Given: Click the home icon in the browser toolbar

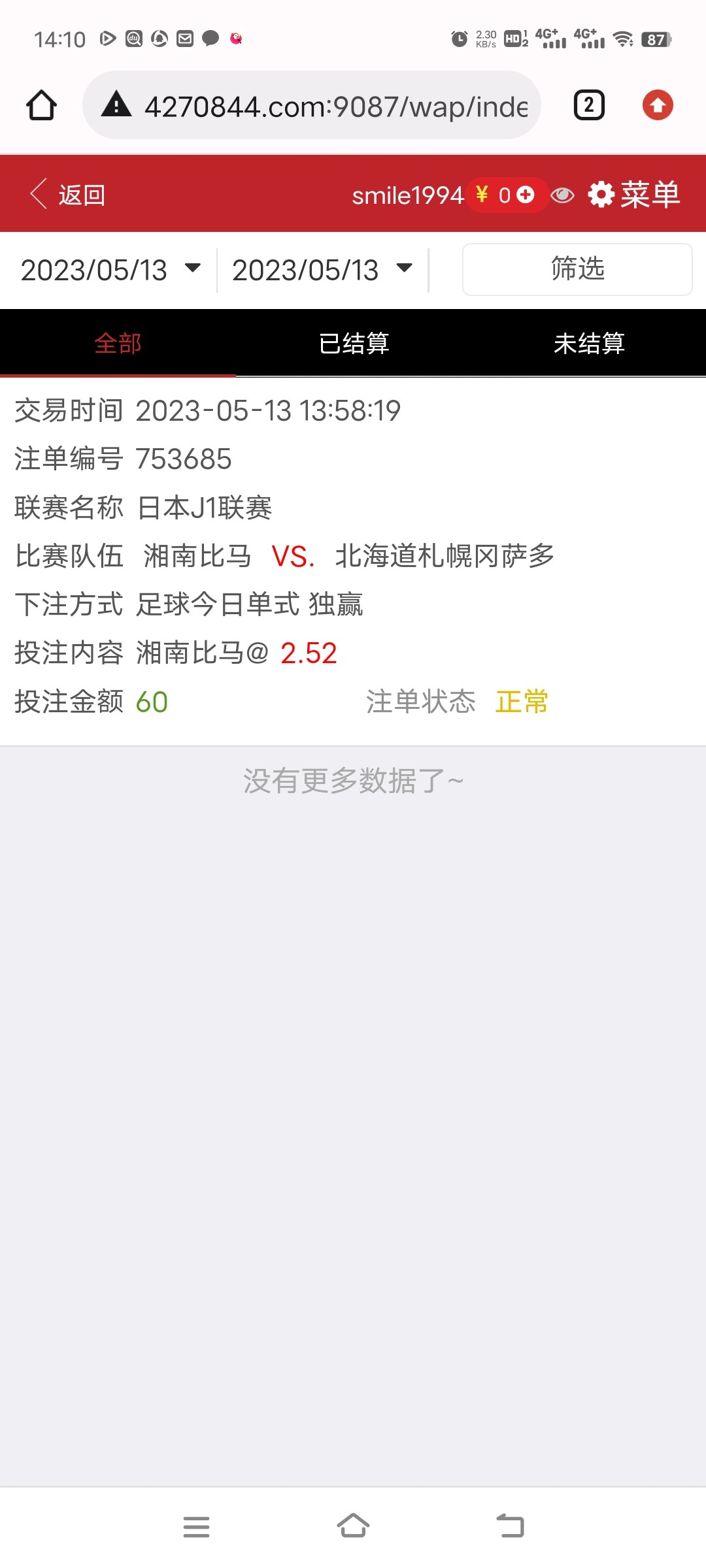Looking at the screenshot, I should [x=41, y=105].
